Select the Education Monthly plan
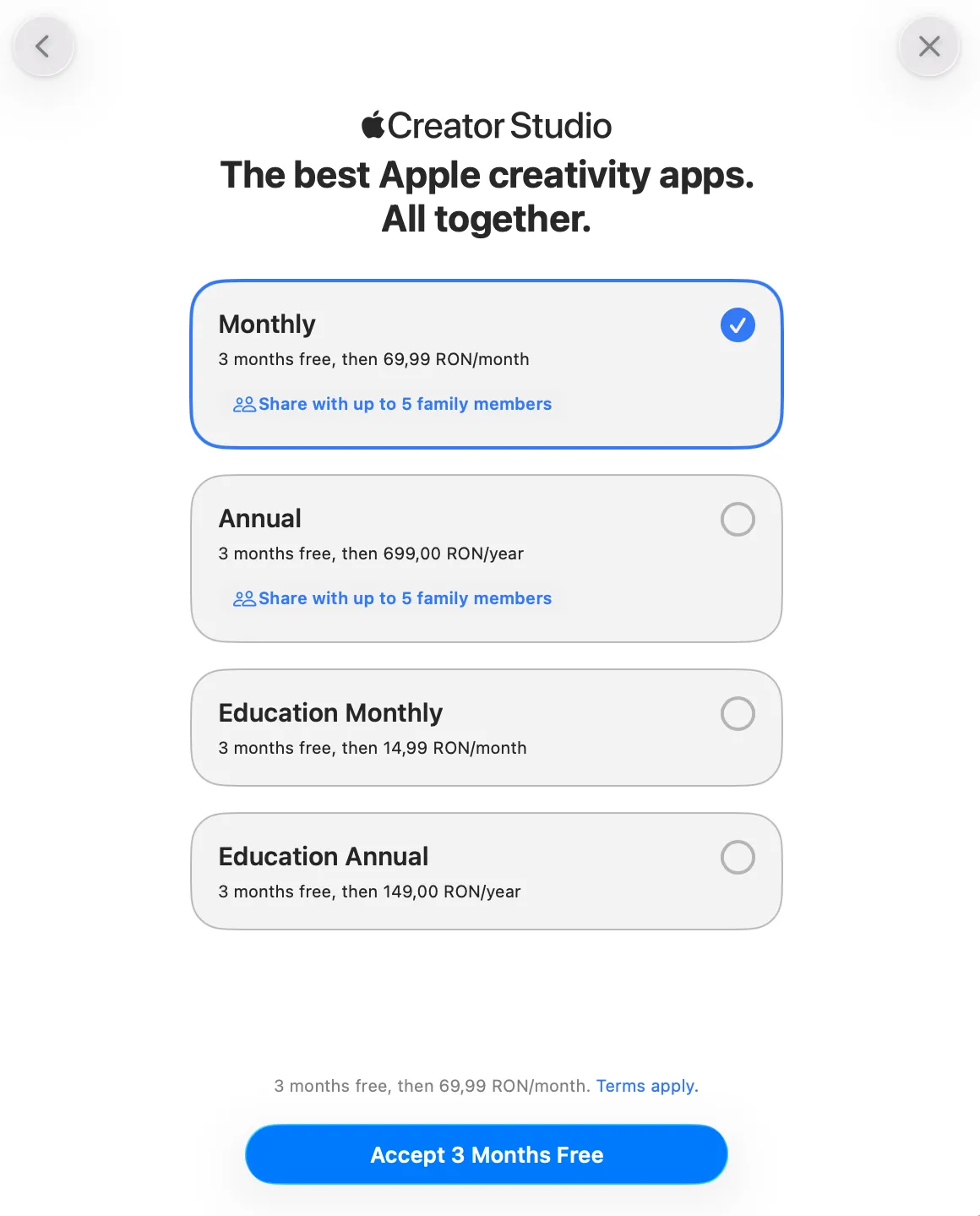The height and width of the screenshot is (1216, 980). point(486,728)
